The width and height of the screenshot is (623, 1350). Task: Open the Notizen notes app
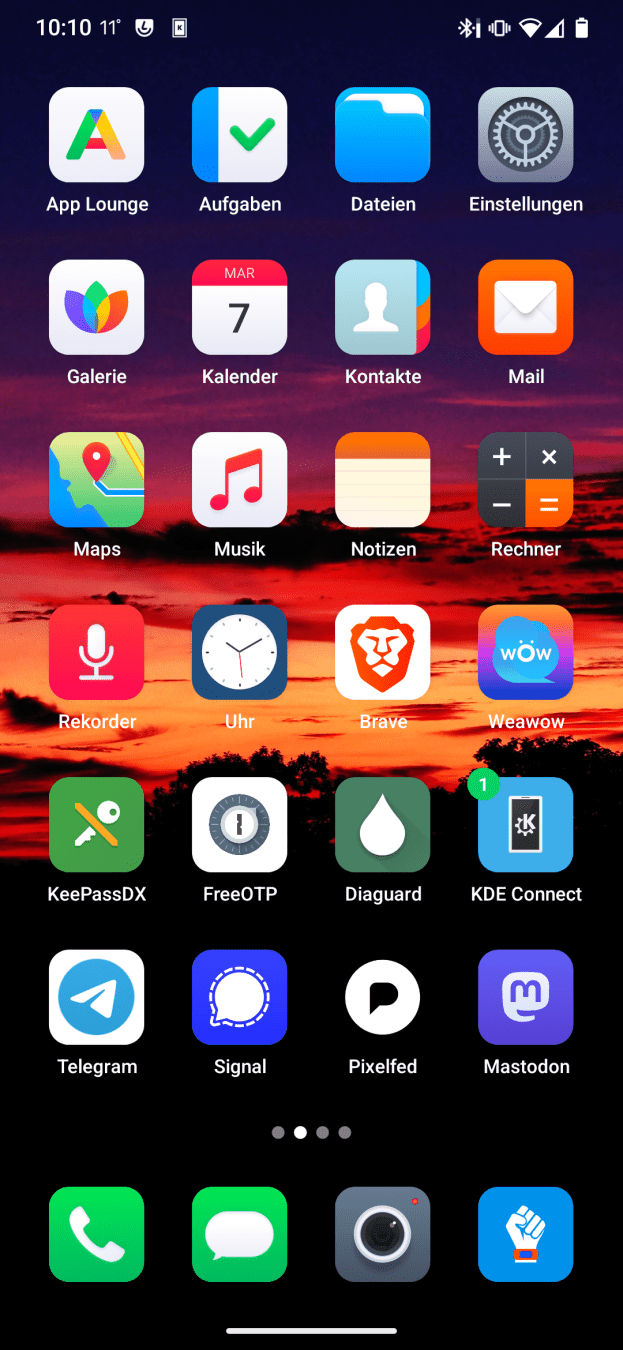(383, 480)
